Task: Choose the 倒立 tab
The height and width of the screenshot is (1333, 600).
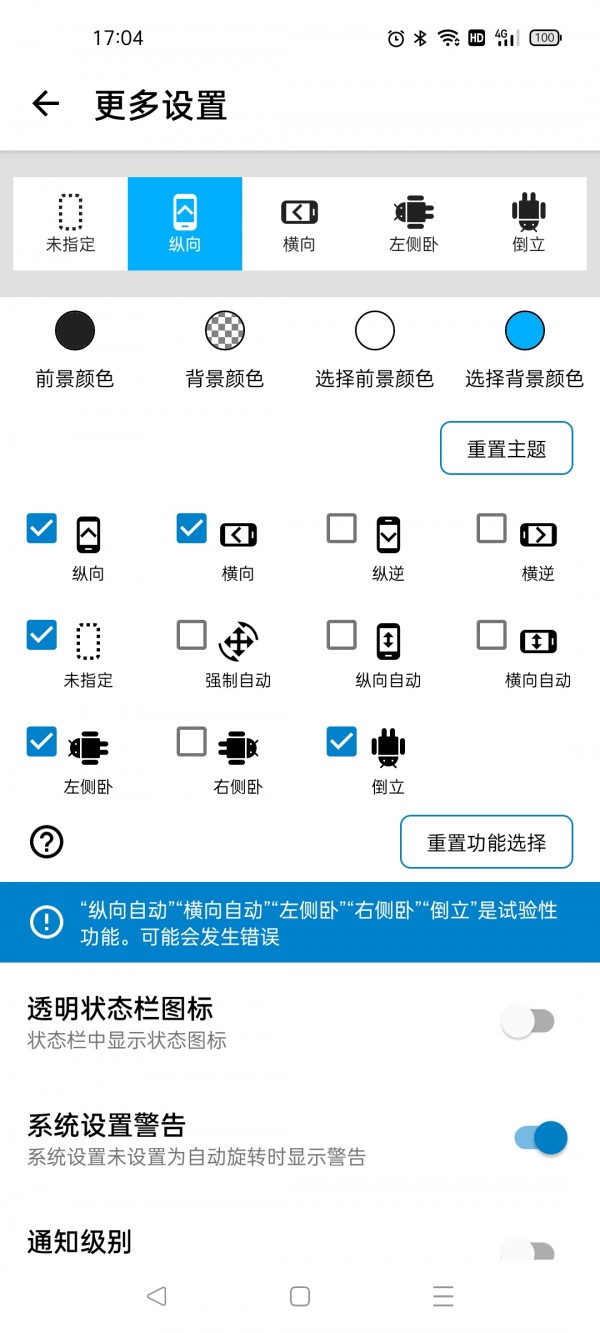Action: point(528,223)
